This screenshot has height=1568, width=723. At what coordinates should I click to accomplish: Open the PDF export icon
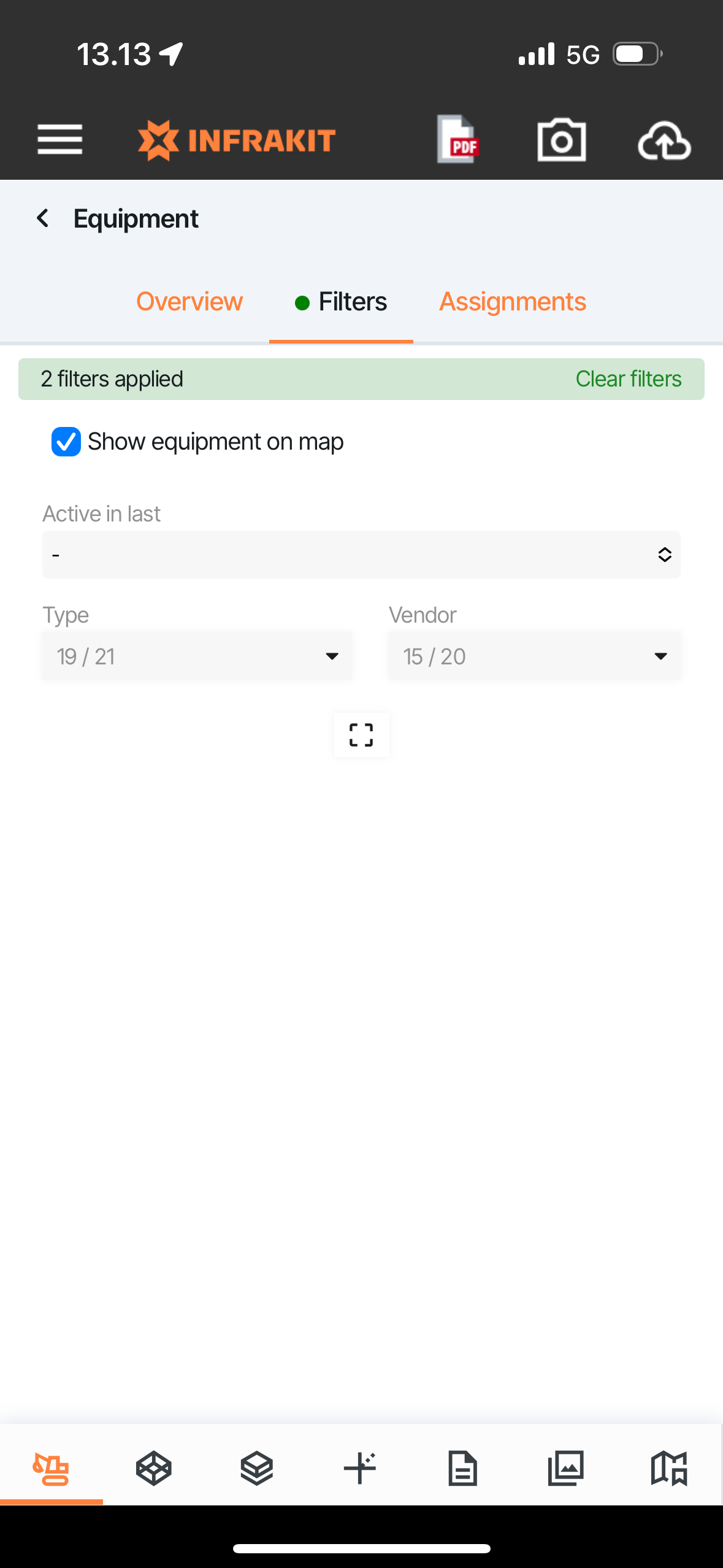click(458, 139)
